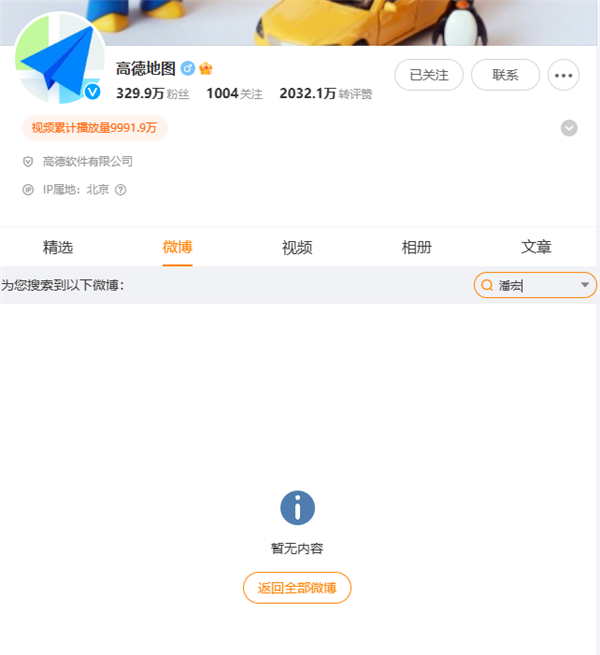The image size is (600, 655).
Task: Select the 微博 tab
Action: click(177, 247)
